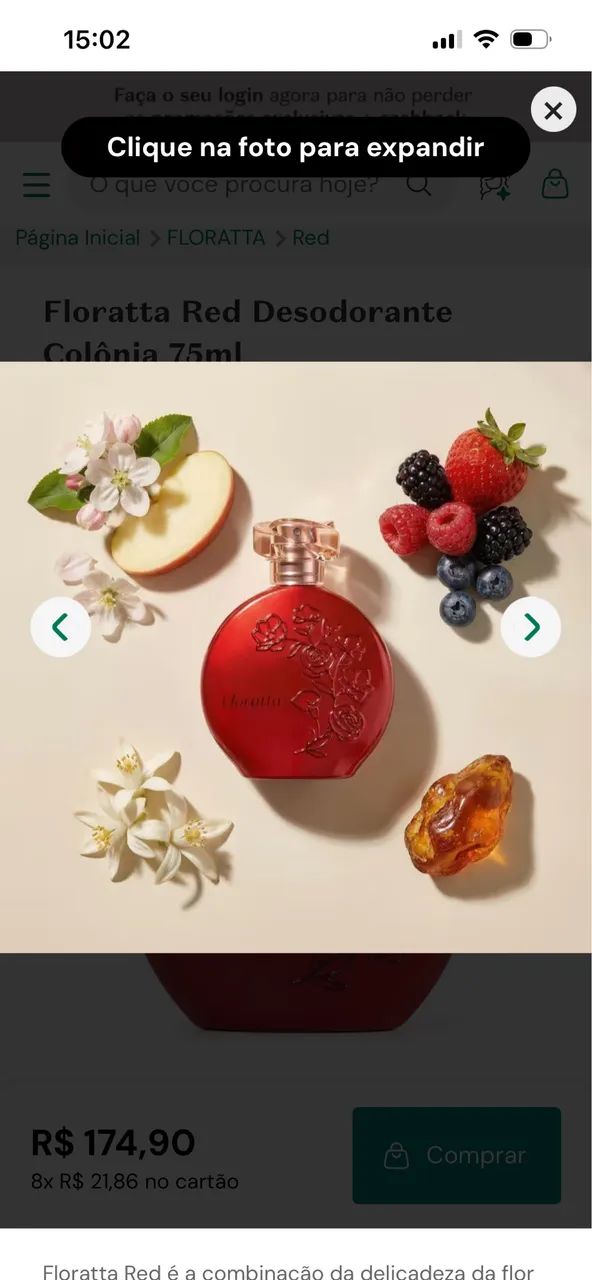Image resolution: width=592 pixels, height=1280 pixels.
Task: Close the expanded photo overlay
Action: tap(553, 110)
